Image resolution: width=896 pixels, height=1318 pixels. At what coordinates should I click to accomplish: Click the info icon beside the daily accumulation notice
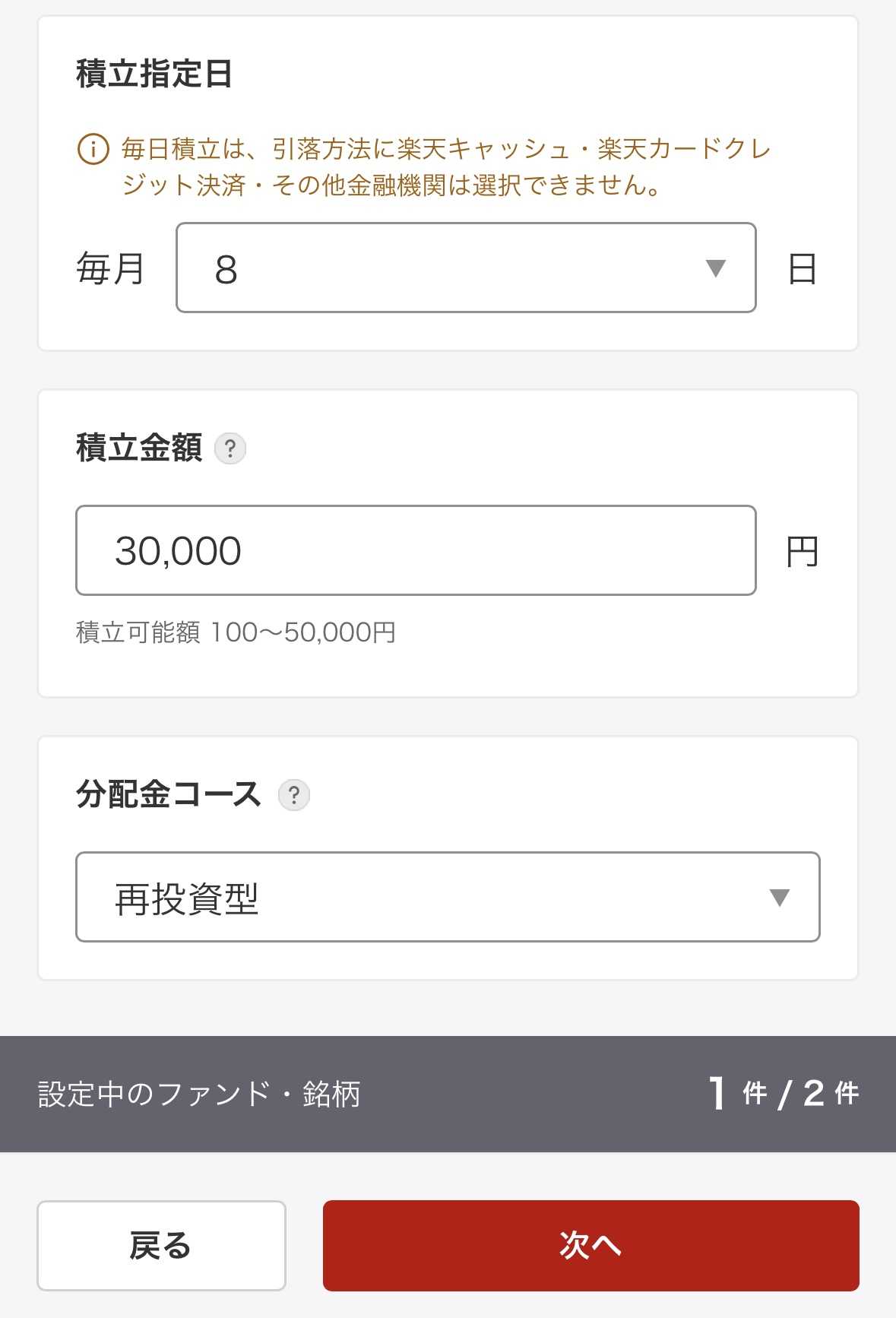(91, 150)
